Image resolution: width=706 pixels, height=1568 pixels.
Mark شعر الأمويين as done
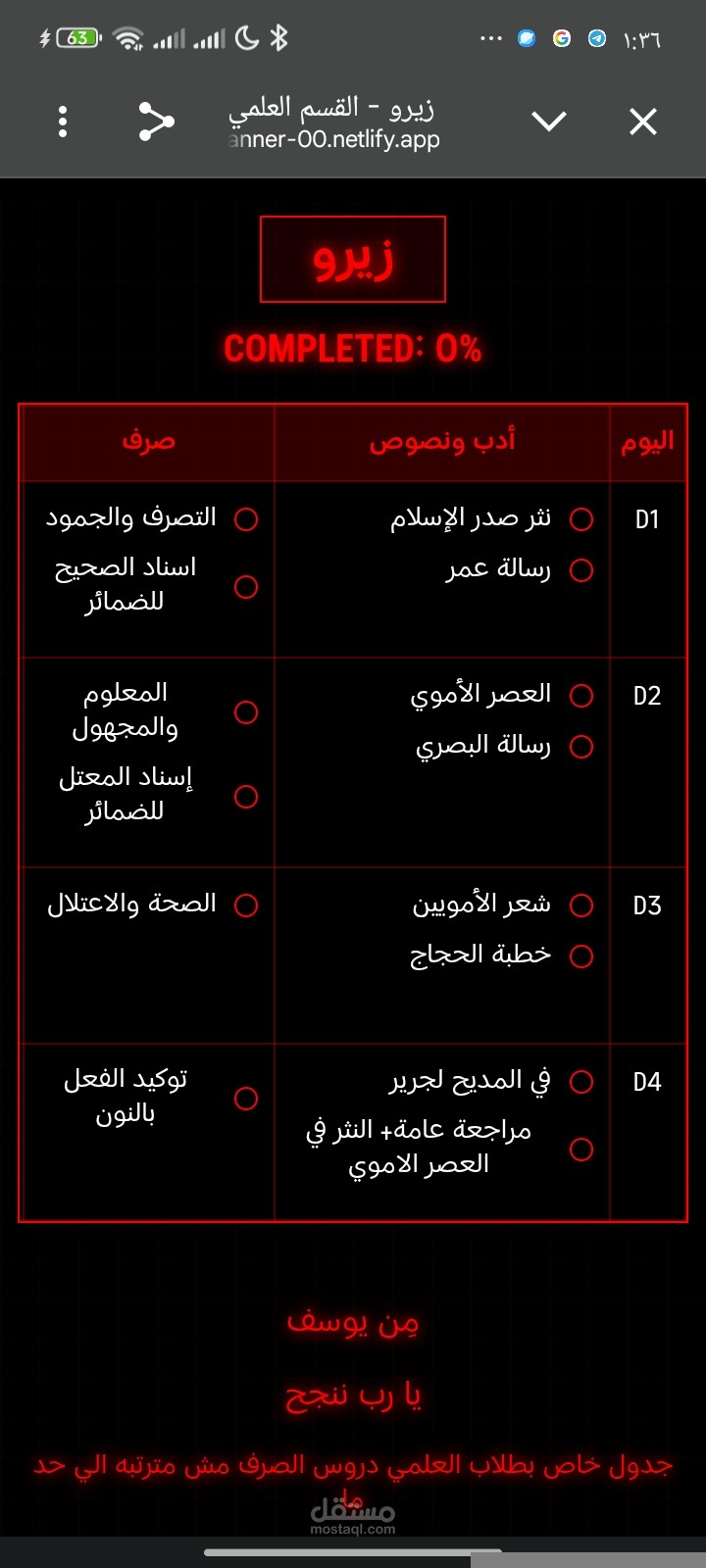point(581,906)
